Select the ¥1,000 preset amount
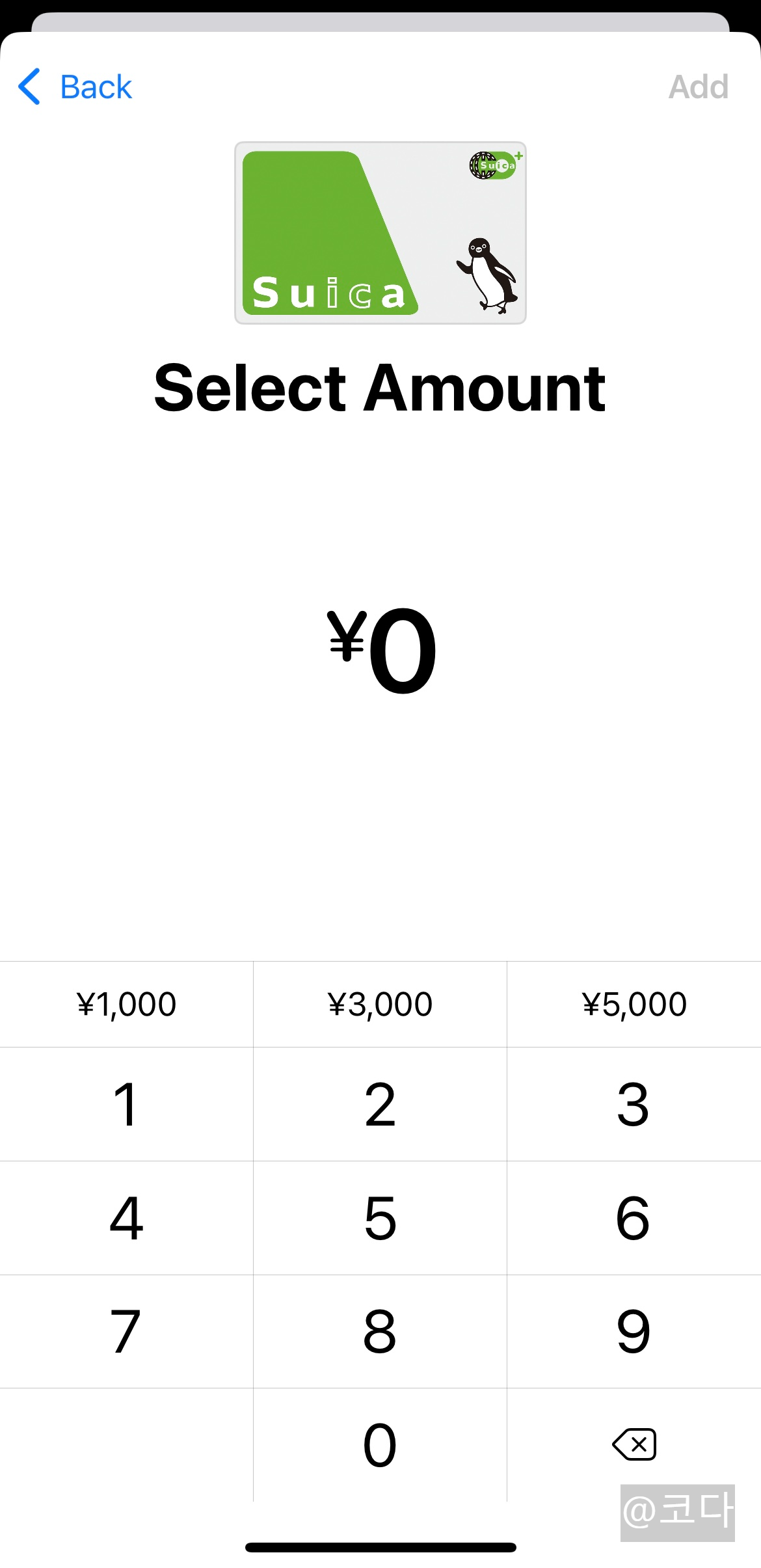 click(x=127, y=1004)
